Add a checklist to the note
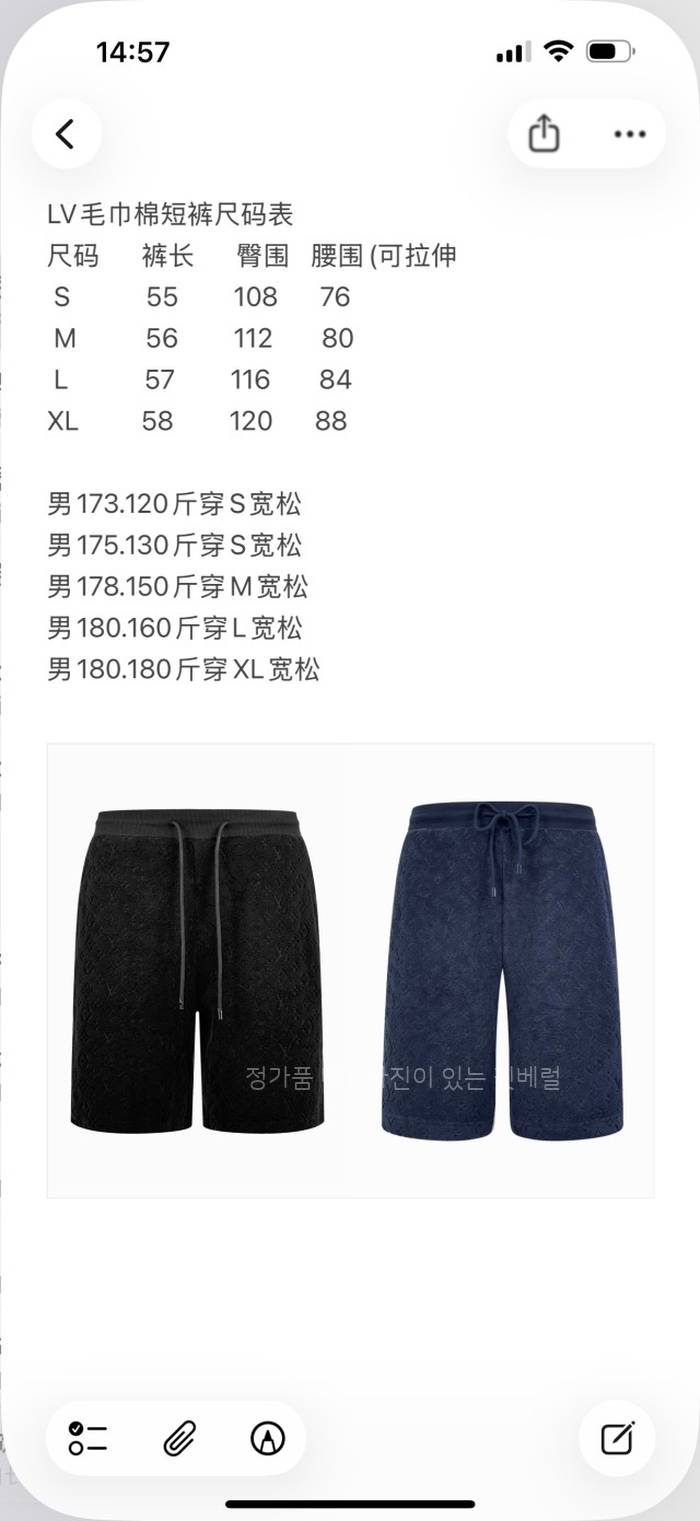The image size is (700, 1521). pos(89,1438)
